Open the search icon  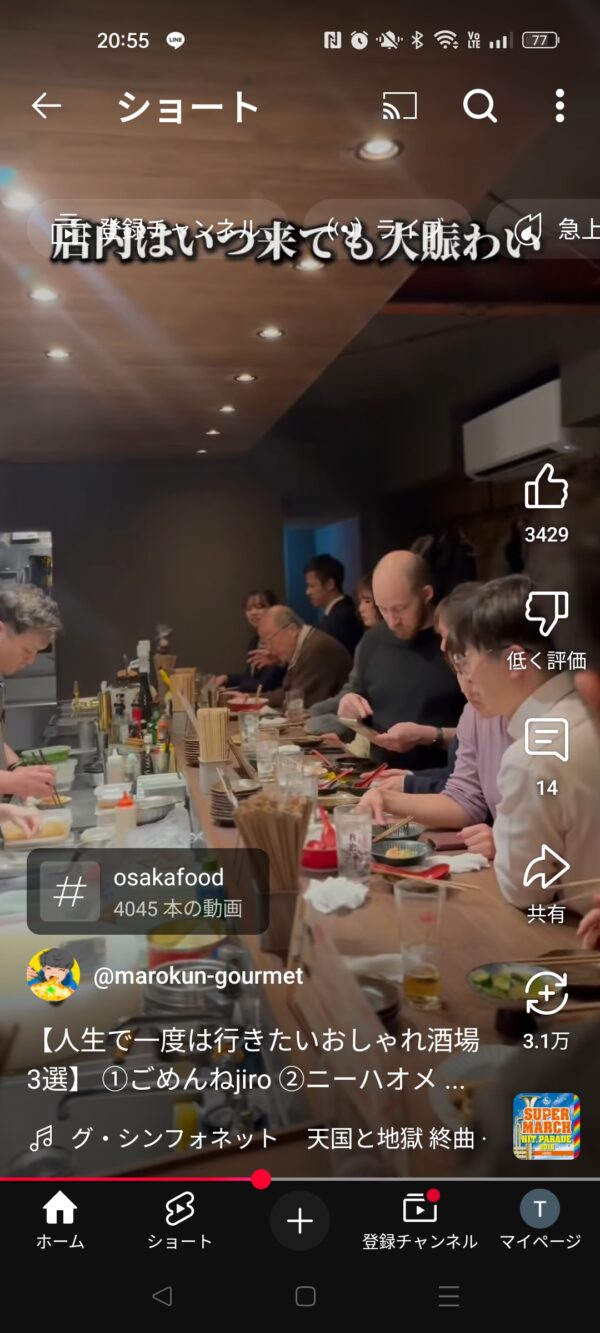tap(480, 106)
